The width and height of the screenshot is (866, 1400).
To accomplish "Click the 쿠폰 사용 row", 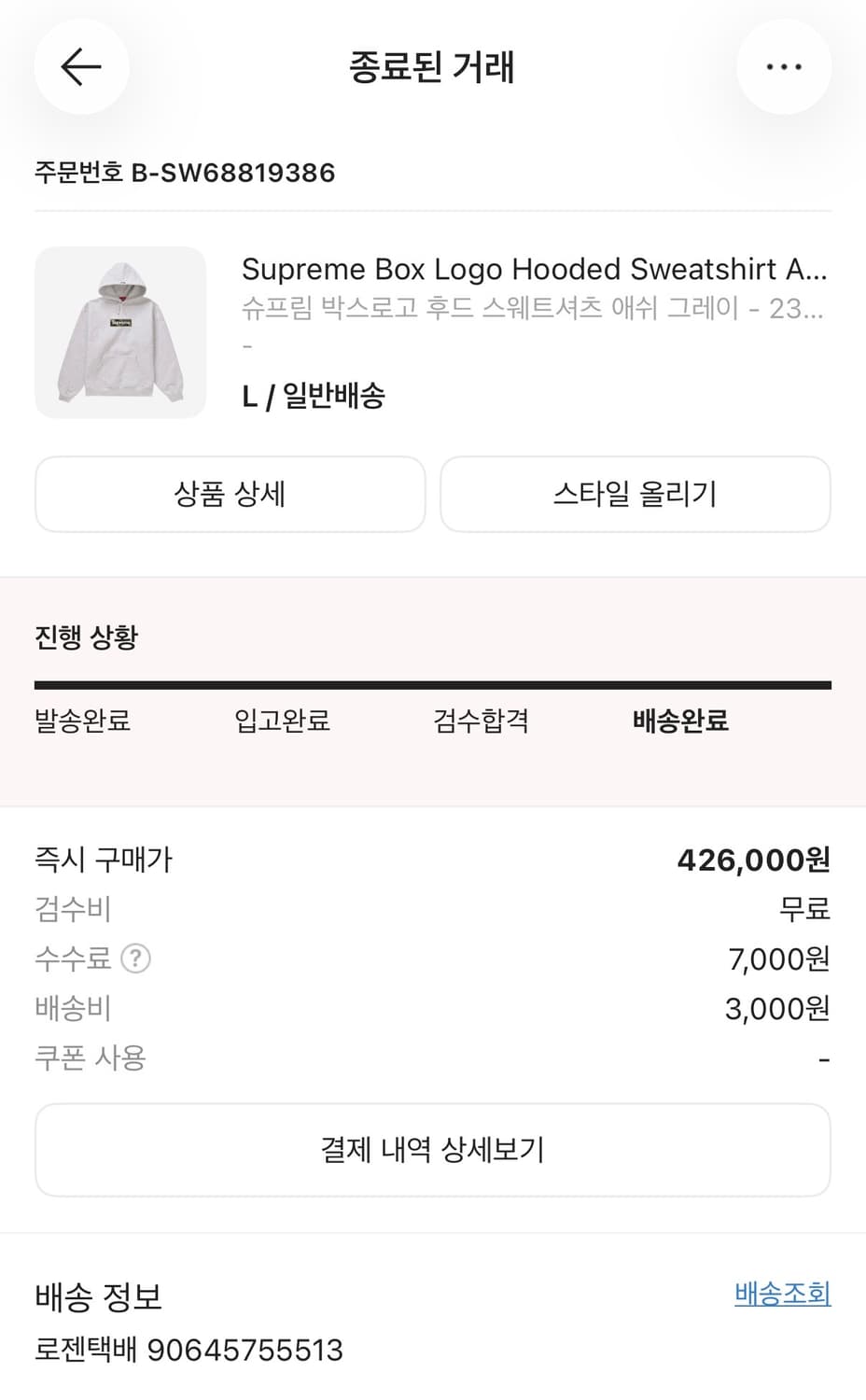I will pos(89,1057).
